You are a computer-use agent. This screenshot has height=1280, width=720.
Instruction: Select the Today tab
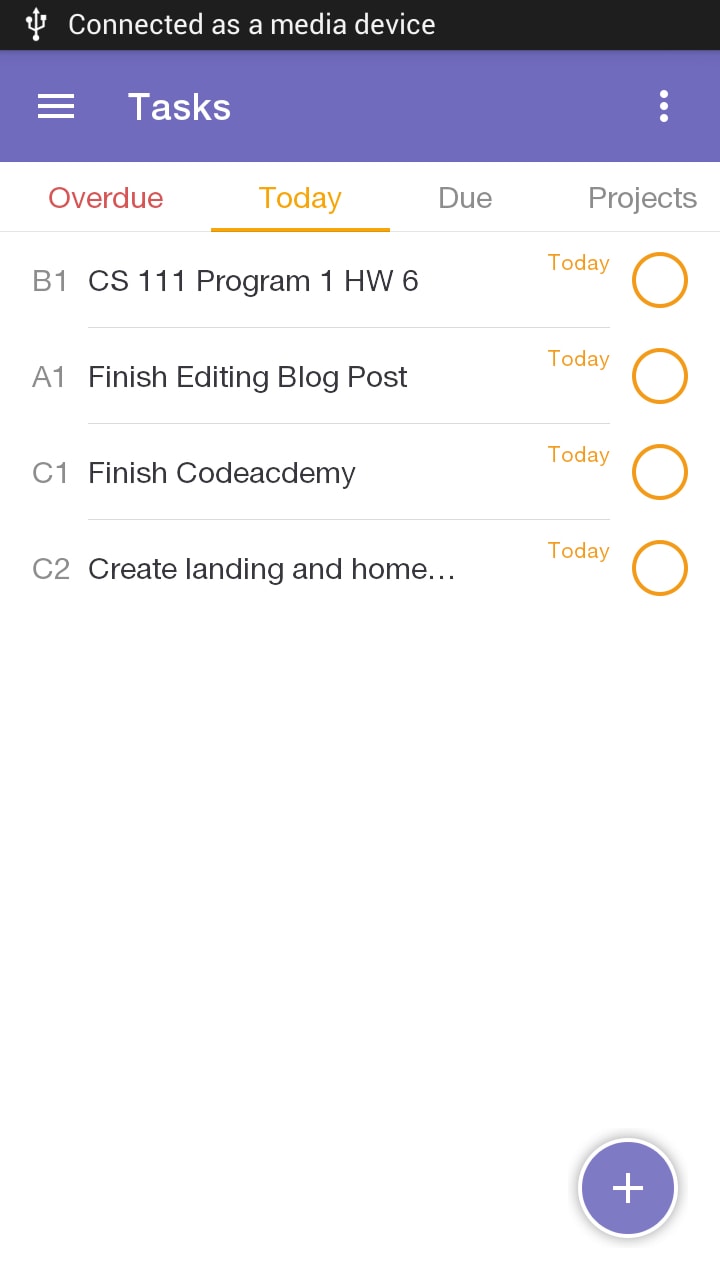pyautogui.click(x=300, y=198)
